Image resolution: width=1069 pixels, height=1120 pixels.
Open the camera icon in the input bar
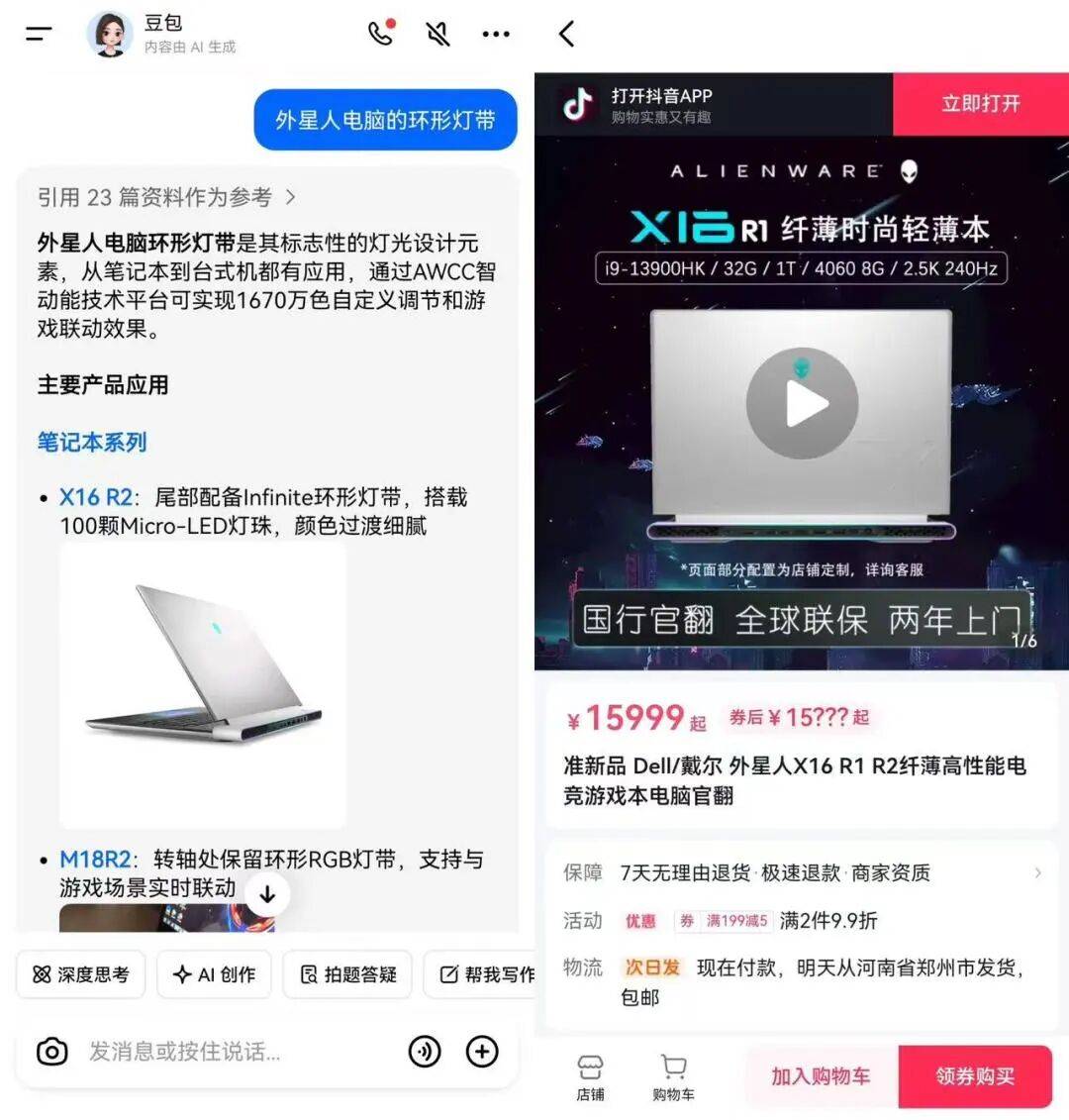tap(51, 1051)
